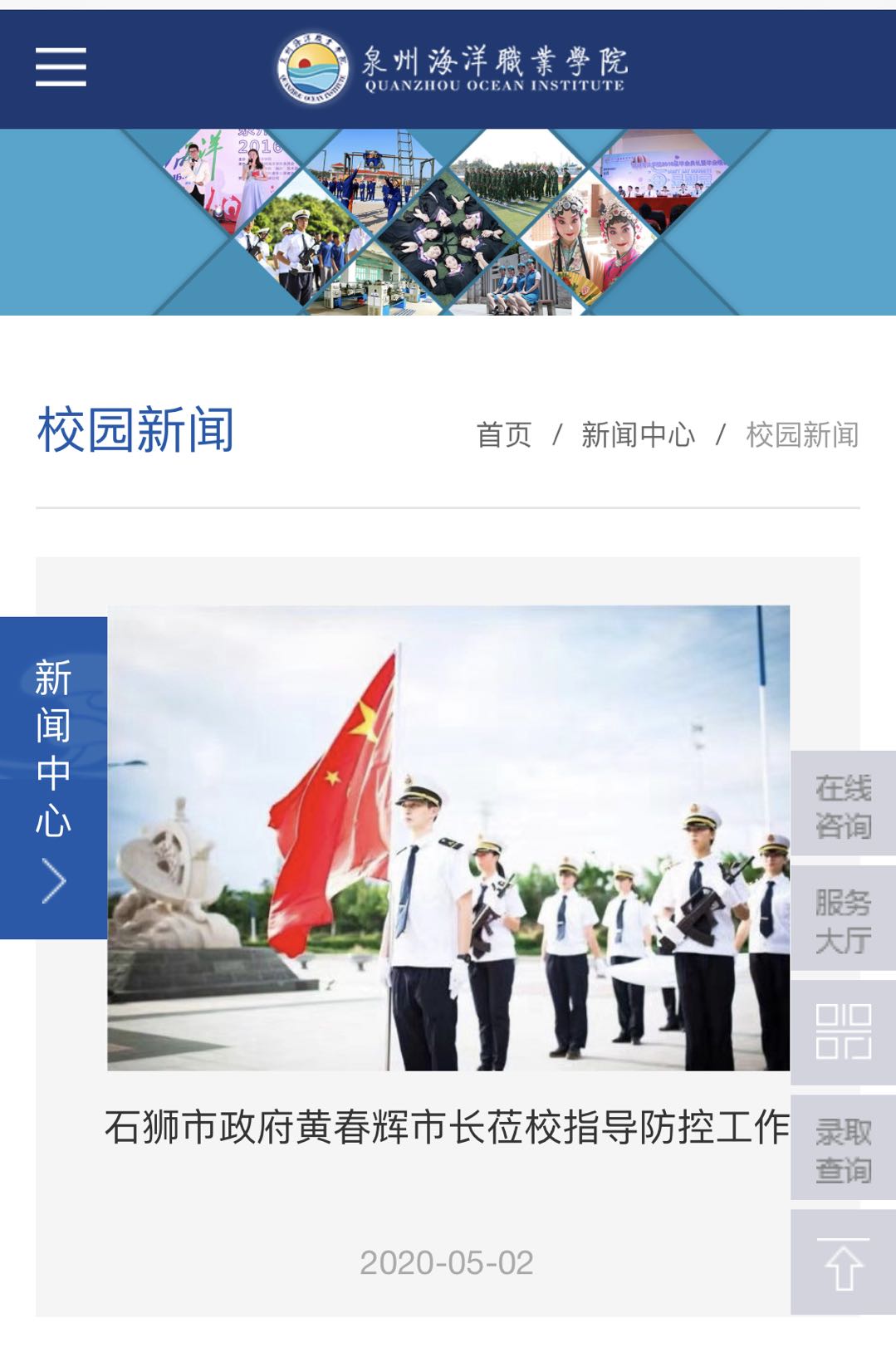Open 新闻中心 breadcrumb link
Viewport: 896px width, 1357px height.
tap(638, 434)
